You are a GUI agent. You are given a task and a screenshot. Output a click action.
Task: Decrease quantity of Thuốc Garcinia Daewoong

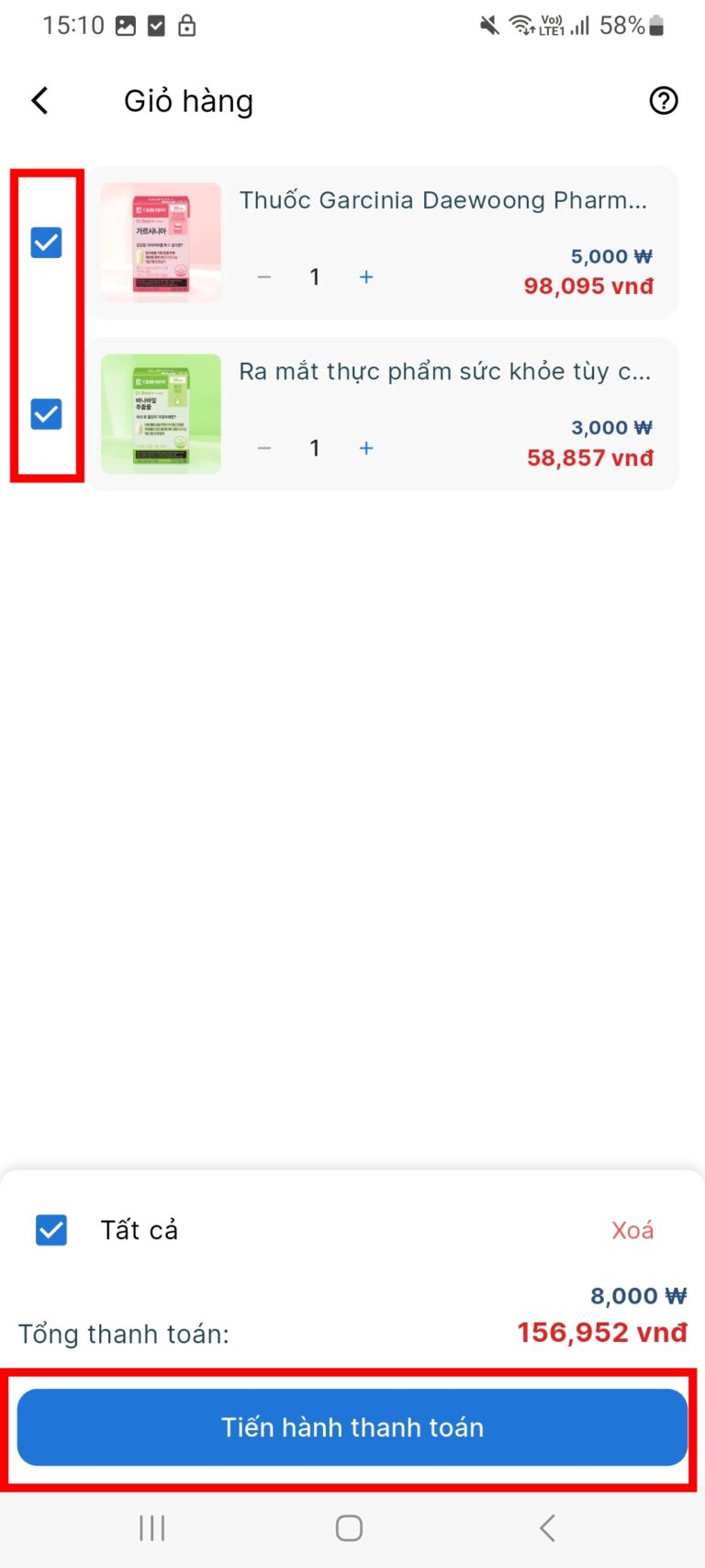pyautogui.click(x=264, y=276)
